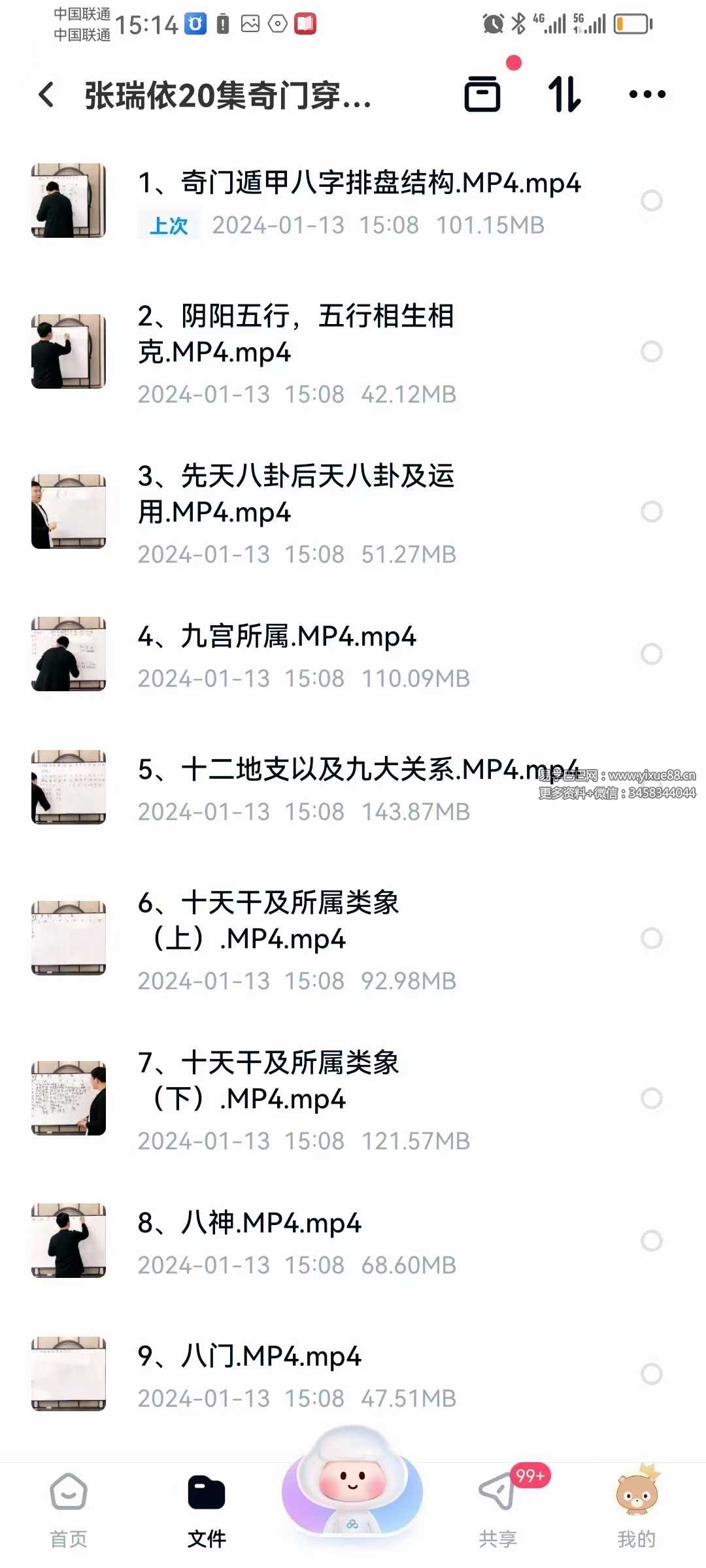The width and height of the screenshot is (706, 1568).
Task: Open the three-dot overflow menu
Action: (x=647, y=94)
